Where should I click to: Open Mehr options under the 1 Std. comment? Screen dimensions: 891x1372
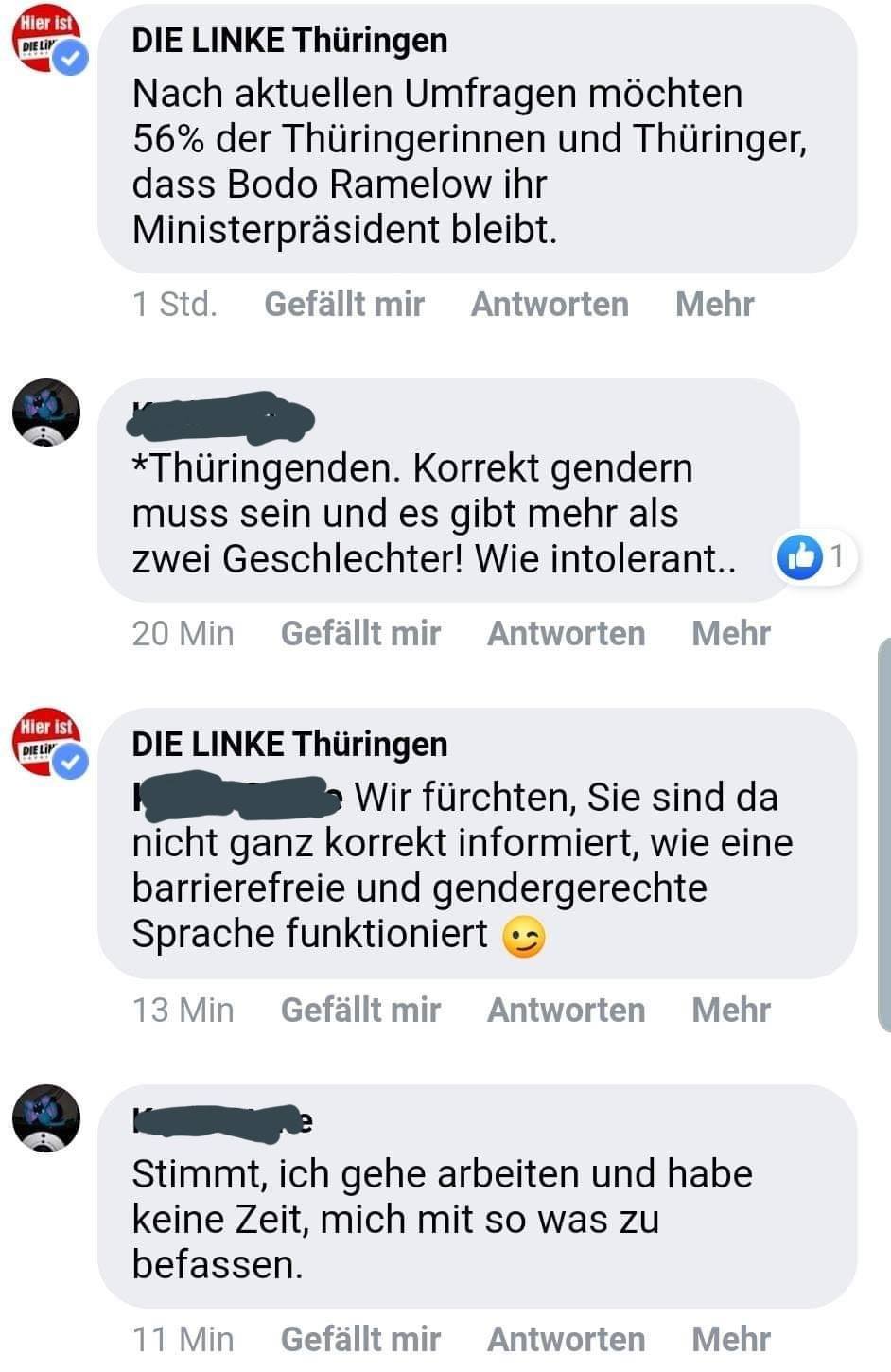tap(714, 305)
